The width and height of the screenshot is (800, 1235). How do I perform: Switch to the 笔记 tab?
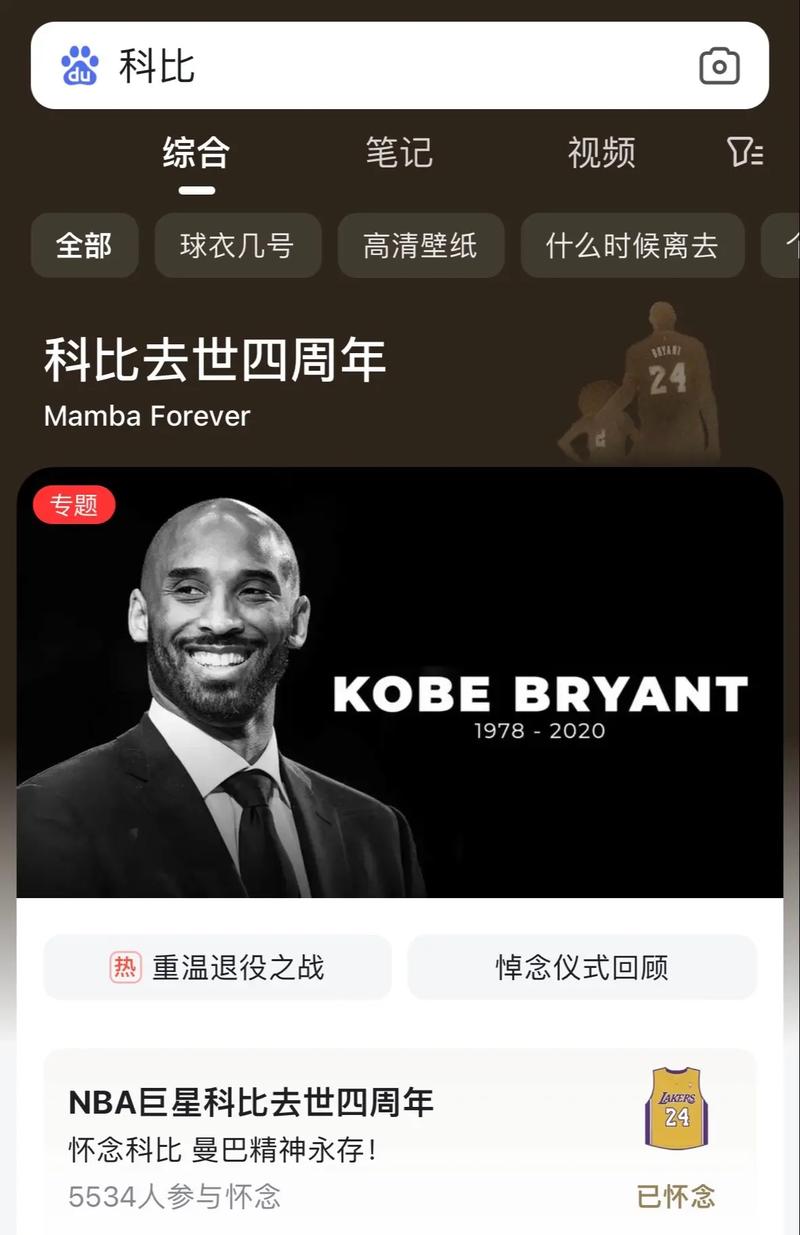click(x=399, y=153)
